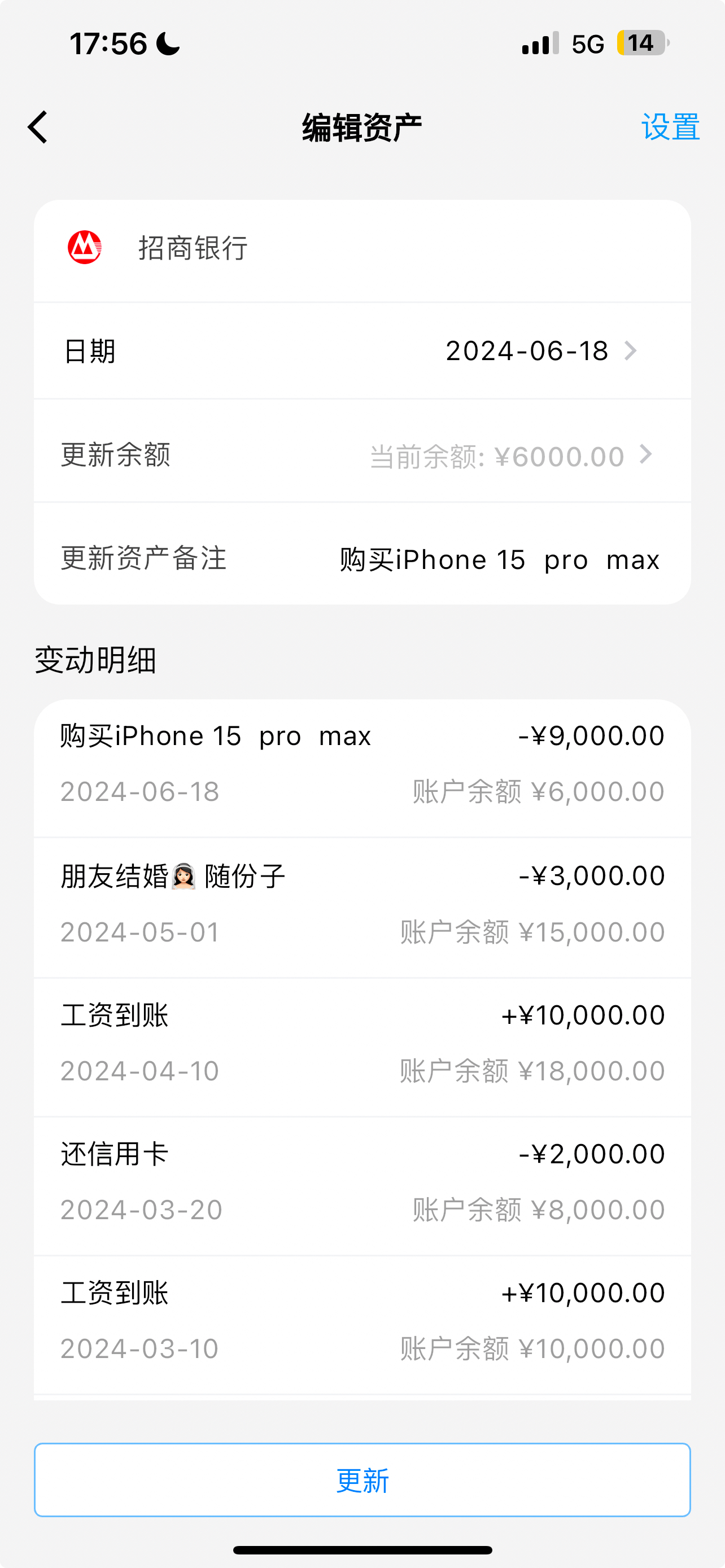Edit the 更新资产备注 note field

coord(499,559)
